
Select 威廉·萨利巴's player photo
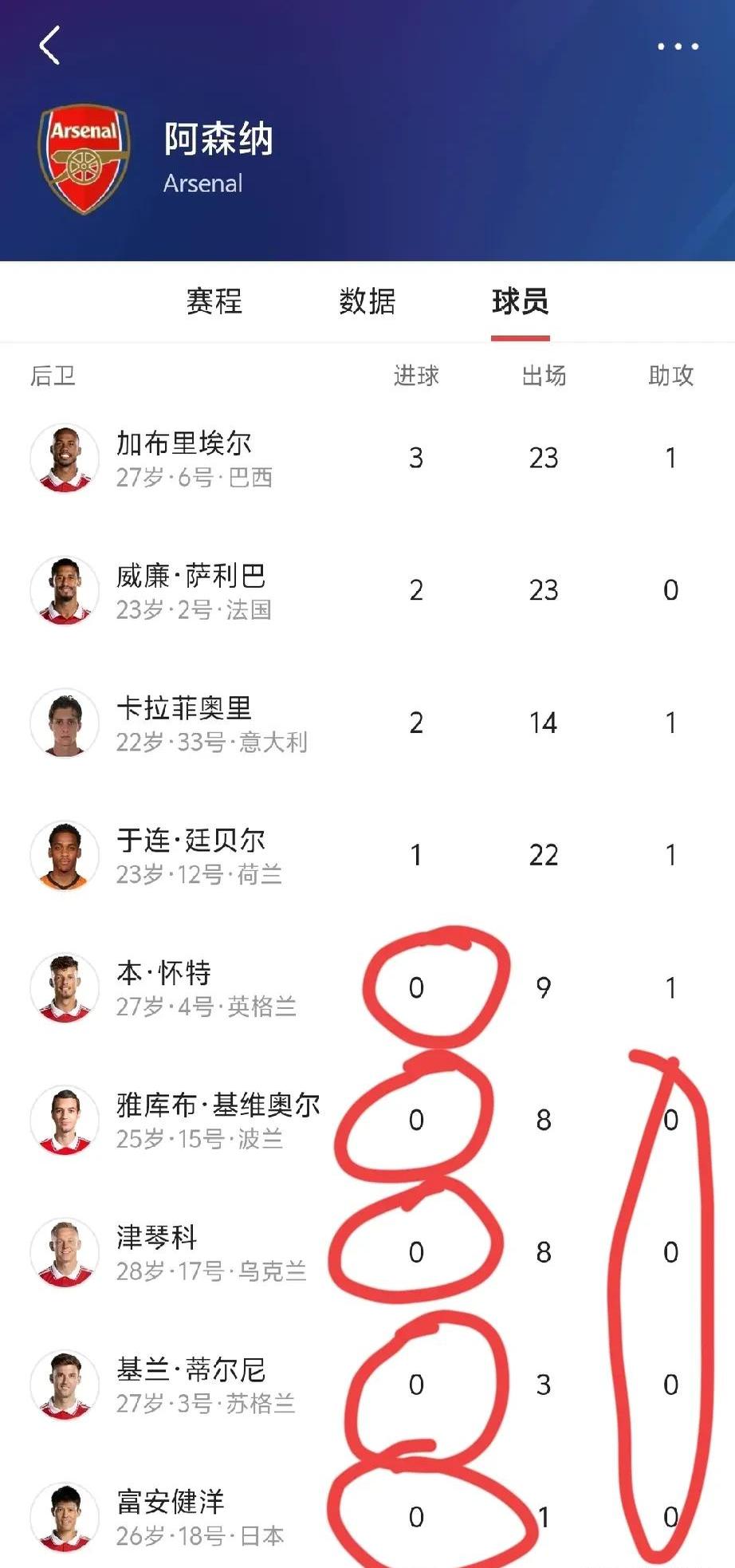pos(65,590)
